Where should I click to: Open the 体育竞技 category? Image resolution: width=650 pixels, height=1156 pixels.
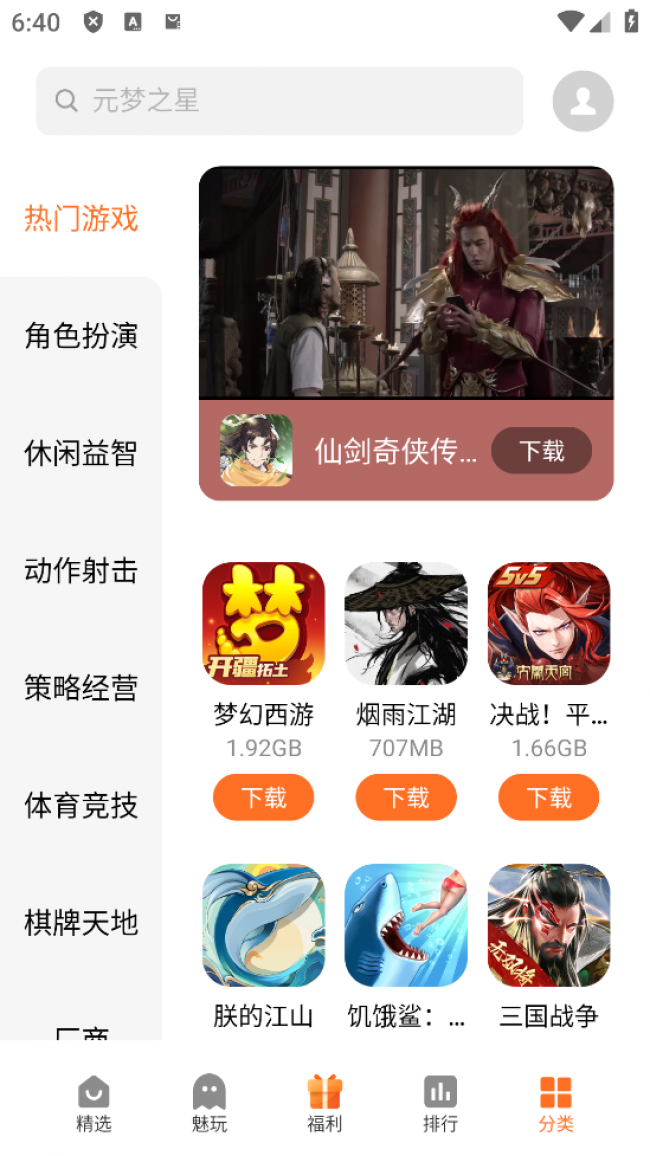click(x=81, y=805)
